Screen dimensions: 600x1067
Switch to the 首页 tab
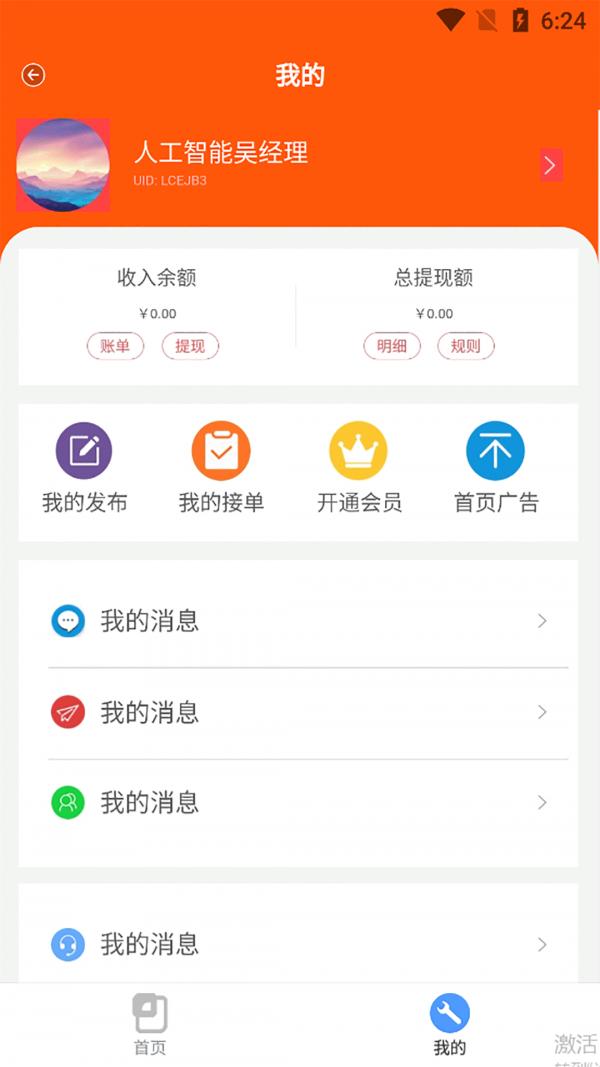pos(150,1025)
